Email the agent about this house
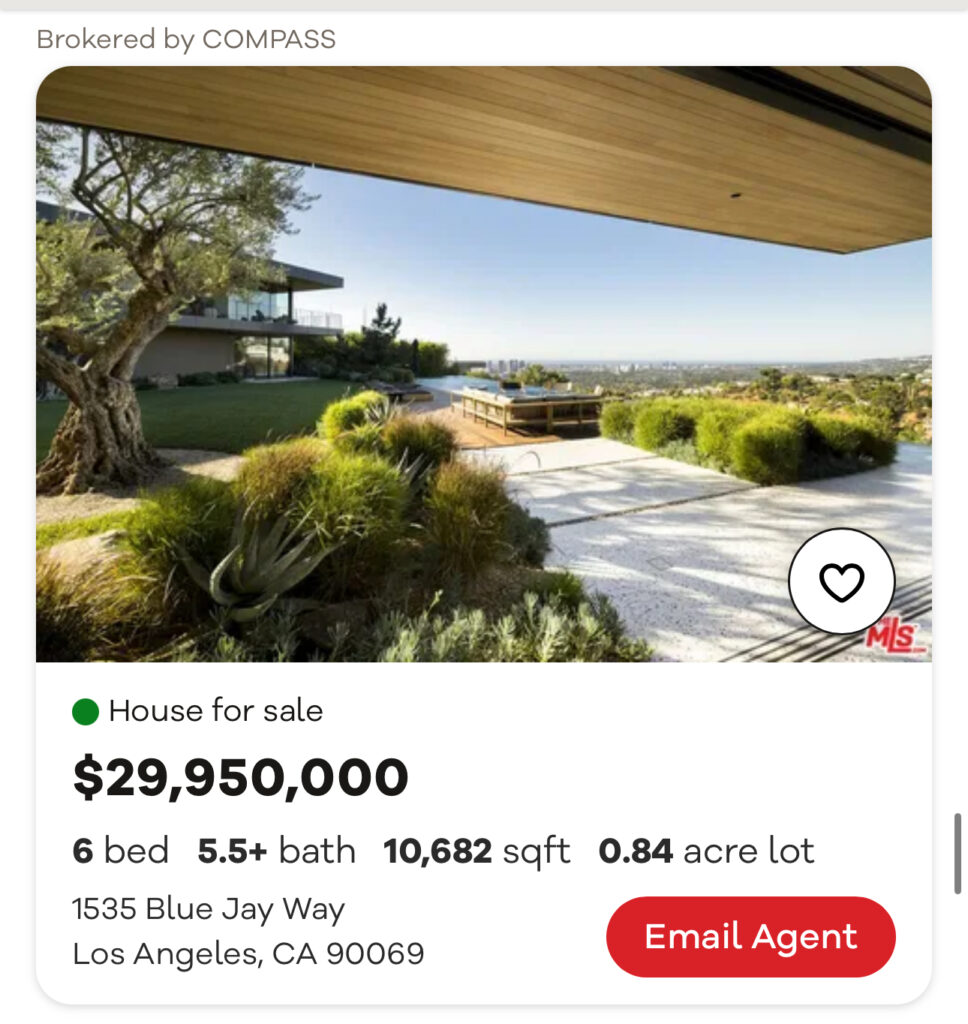This screenshot has height=1024, width=968. click(x=750, y=937)
